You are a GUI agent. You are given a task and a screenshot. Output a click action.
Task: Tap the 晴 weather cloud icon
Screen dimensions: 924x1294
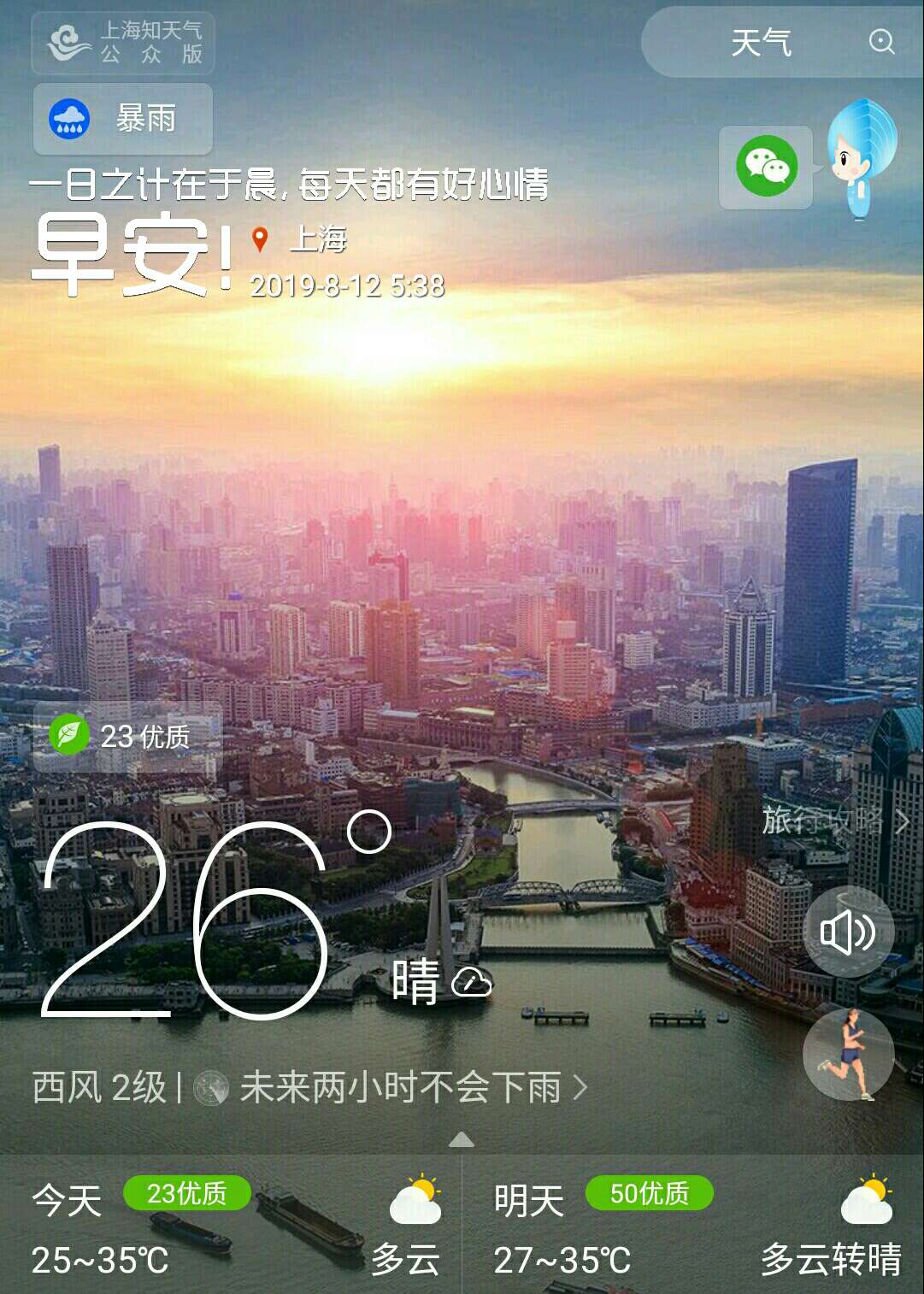474,983
